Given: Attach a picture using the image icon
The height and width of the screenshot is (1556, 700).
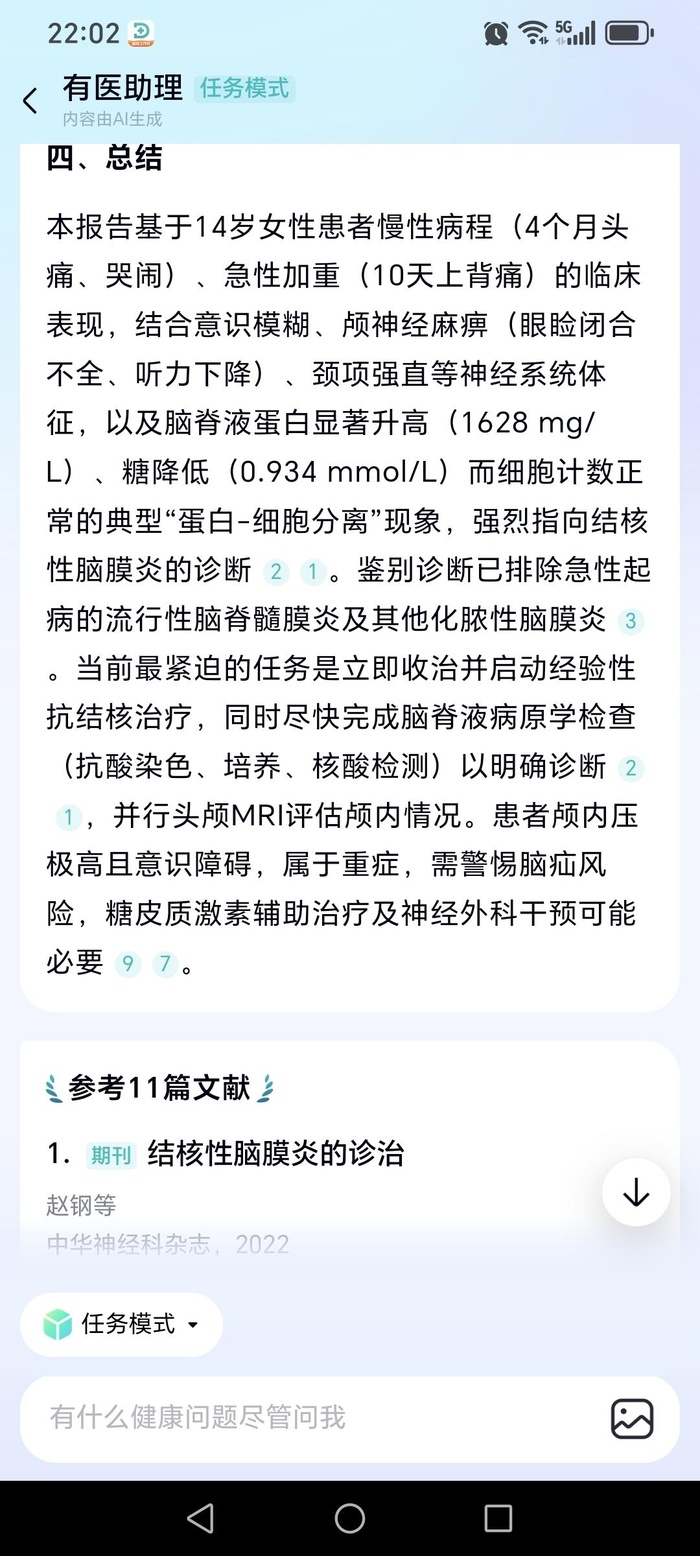Looking at the screenshot, I should tap(632, 1418).
